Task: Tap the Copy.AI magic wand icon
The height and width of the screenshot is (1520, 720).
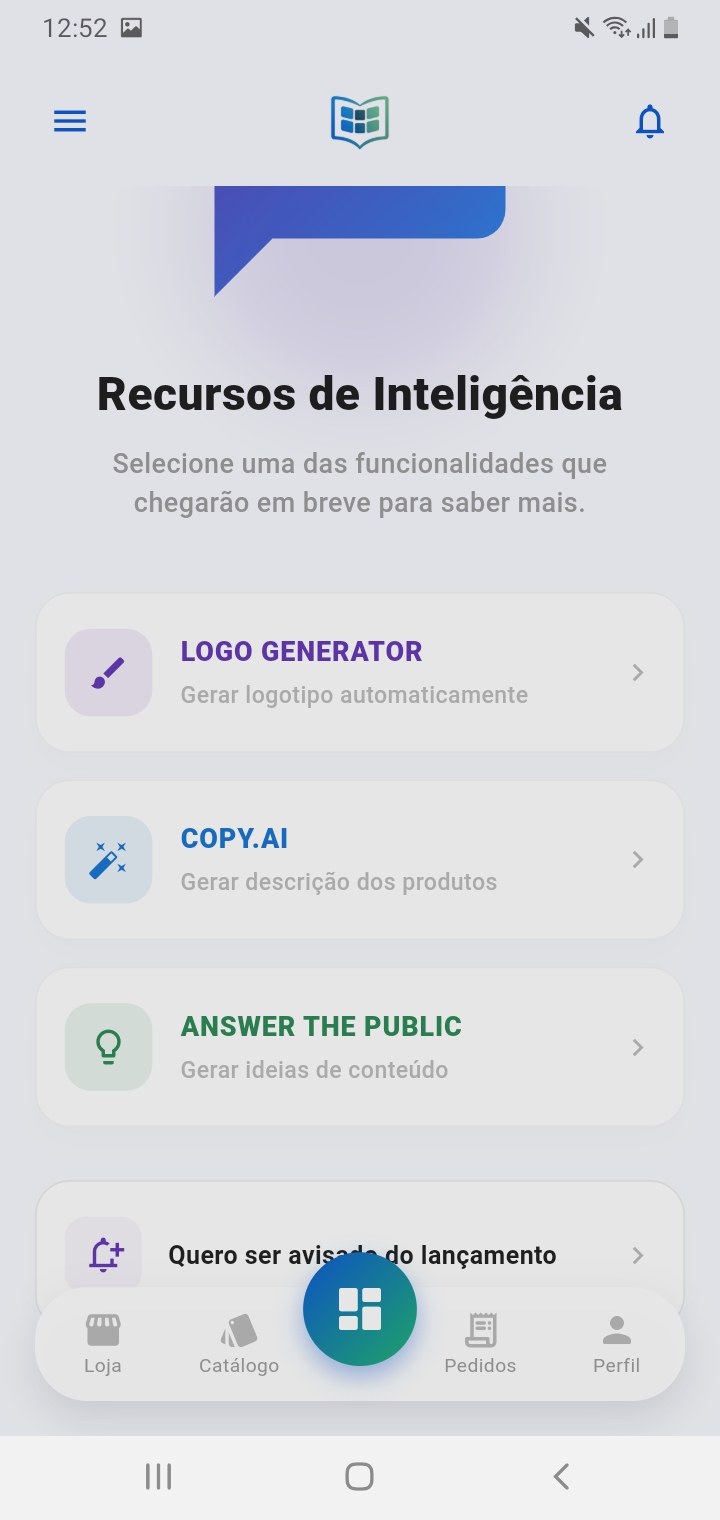Action: (x=107, y=859)
